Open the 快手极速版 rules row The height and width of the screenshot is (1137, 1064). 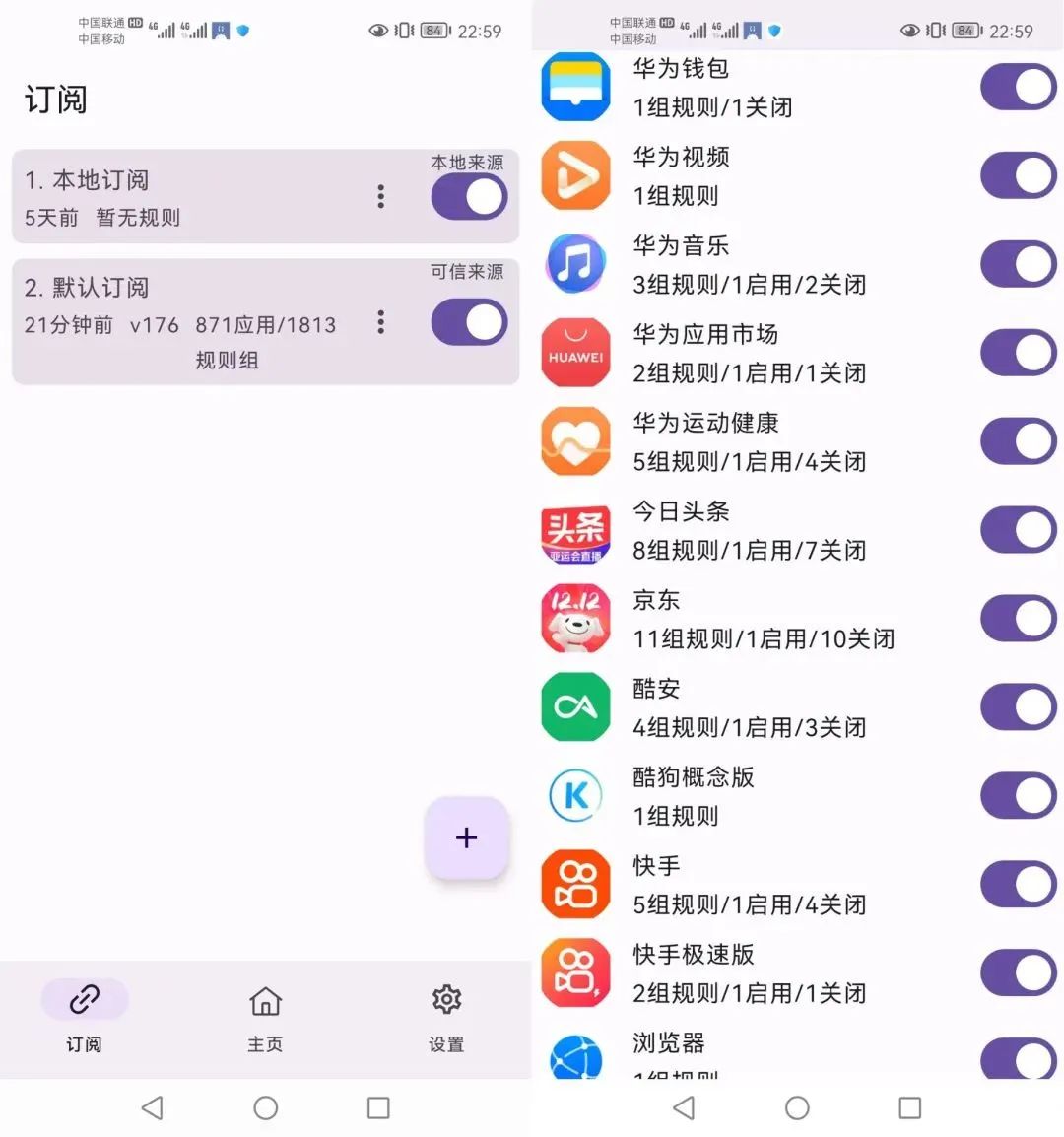point(749,973)
